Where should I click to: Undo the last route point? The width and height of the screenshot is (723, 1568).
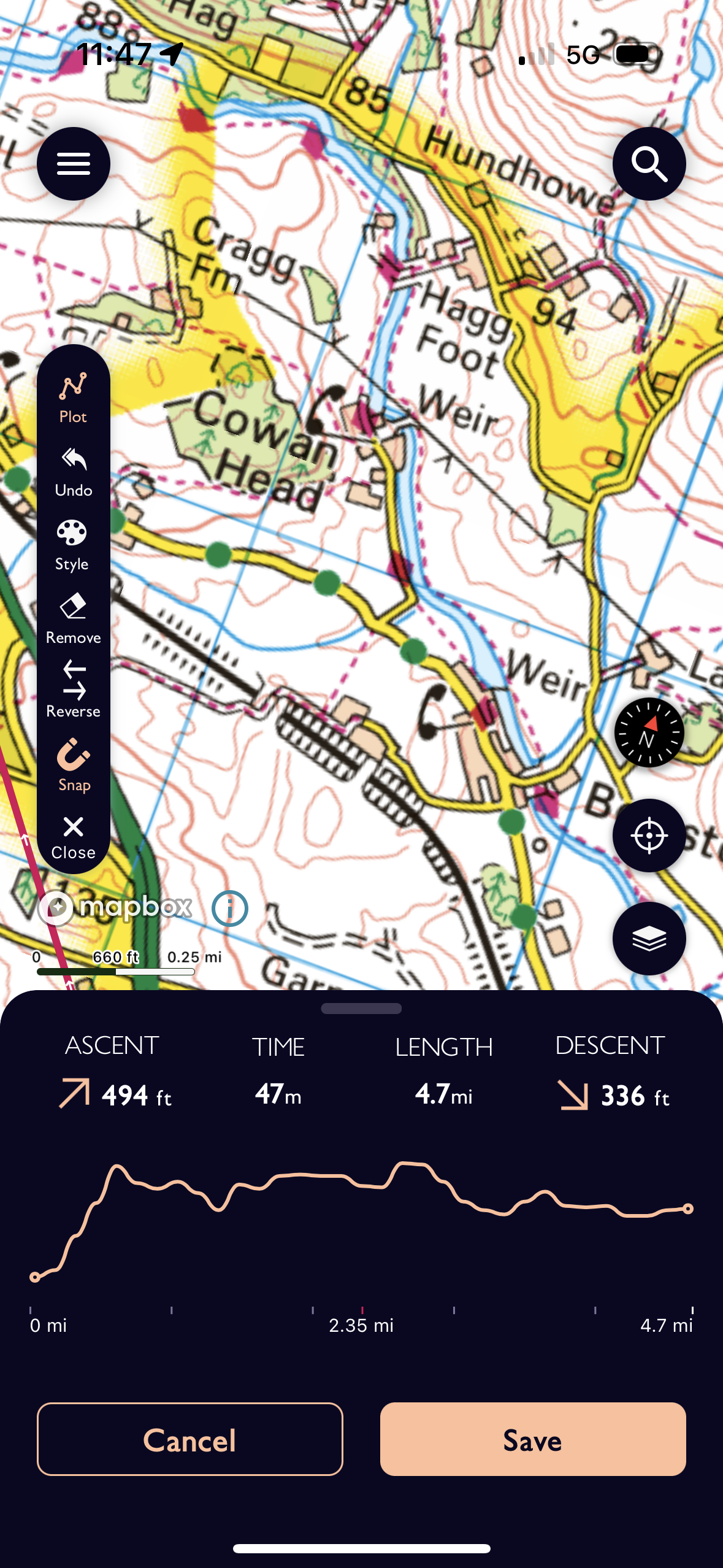coord(73,471)
